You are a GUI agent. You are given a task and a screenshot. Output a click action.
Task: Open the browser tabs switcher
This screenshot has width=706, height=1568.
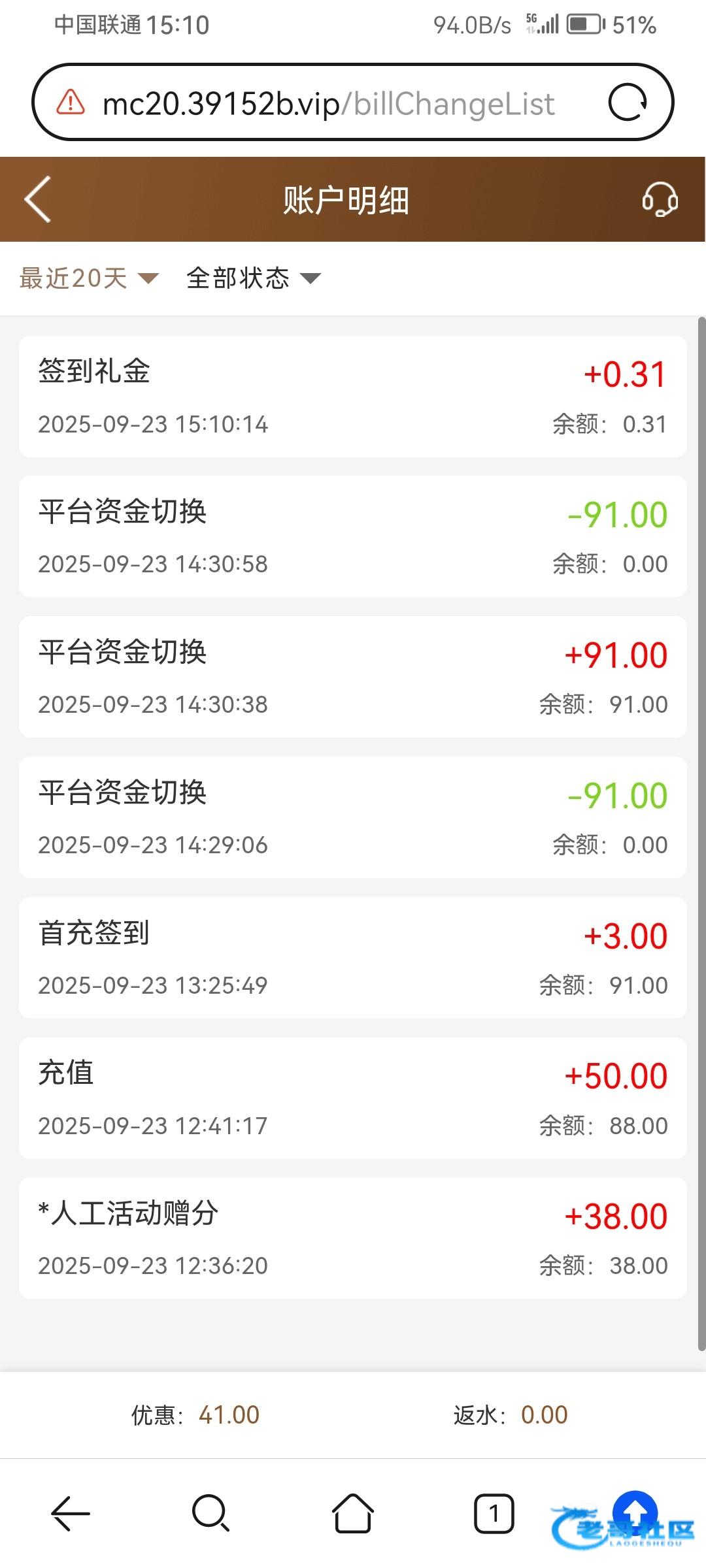click(x=494, y=1512)
